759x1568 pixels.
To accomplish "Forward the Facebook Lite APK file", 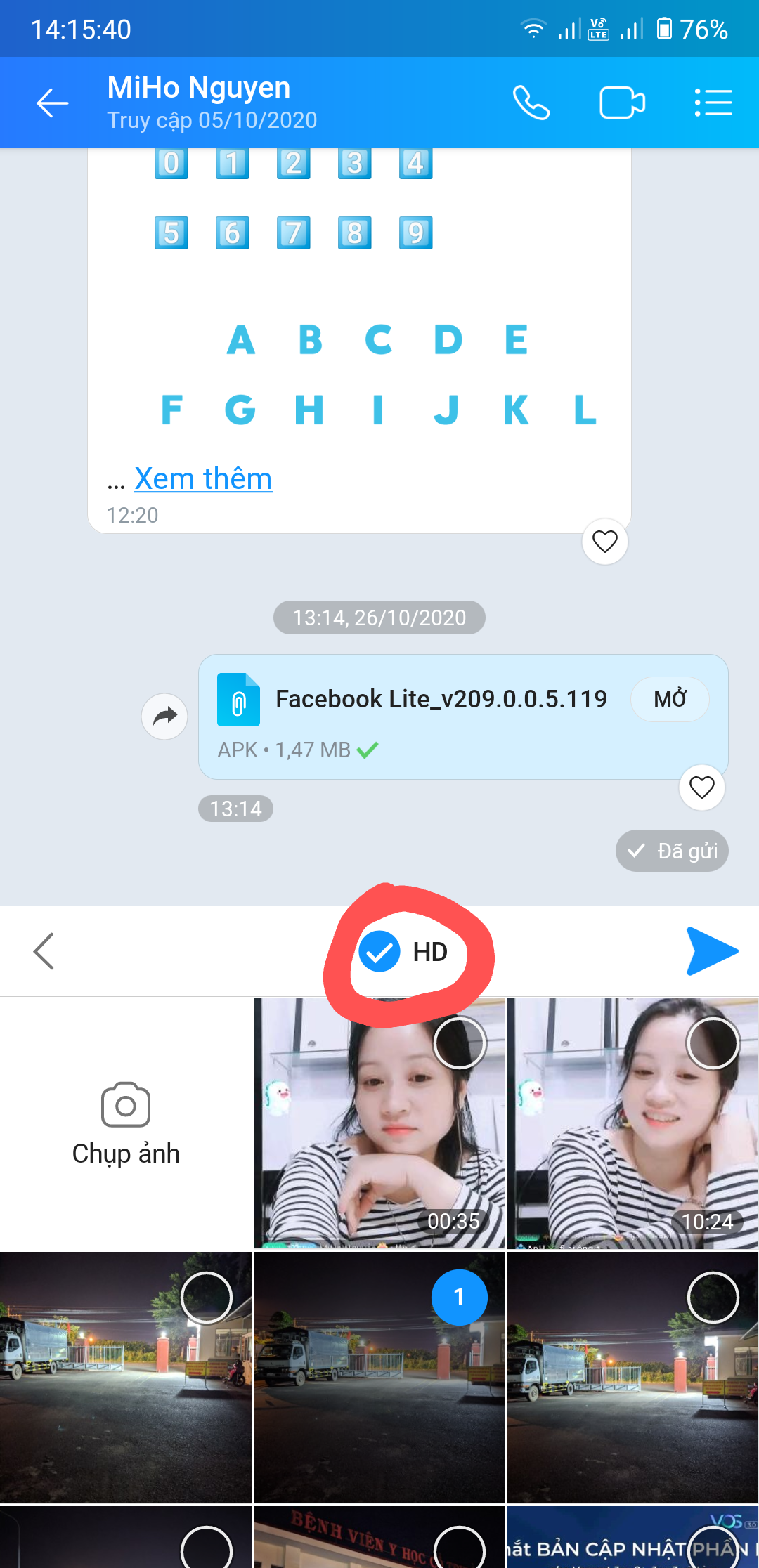I will tap(164, 717).
